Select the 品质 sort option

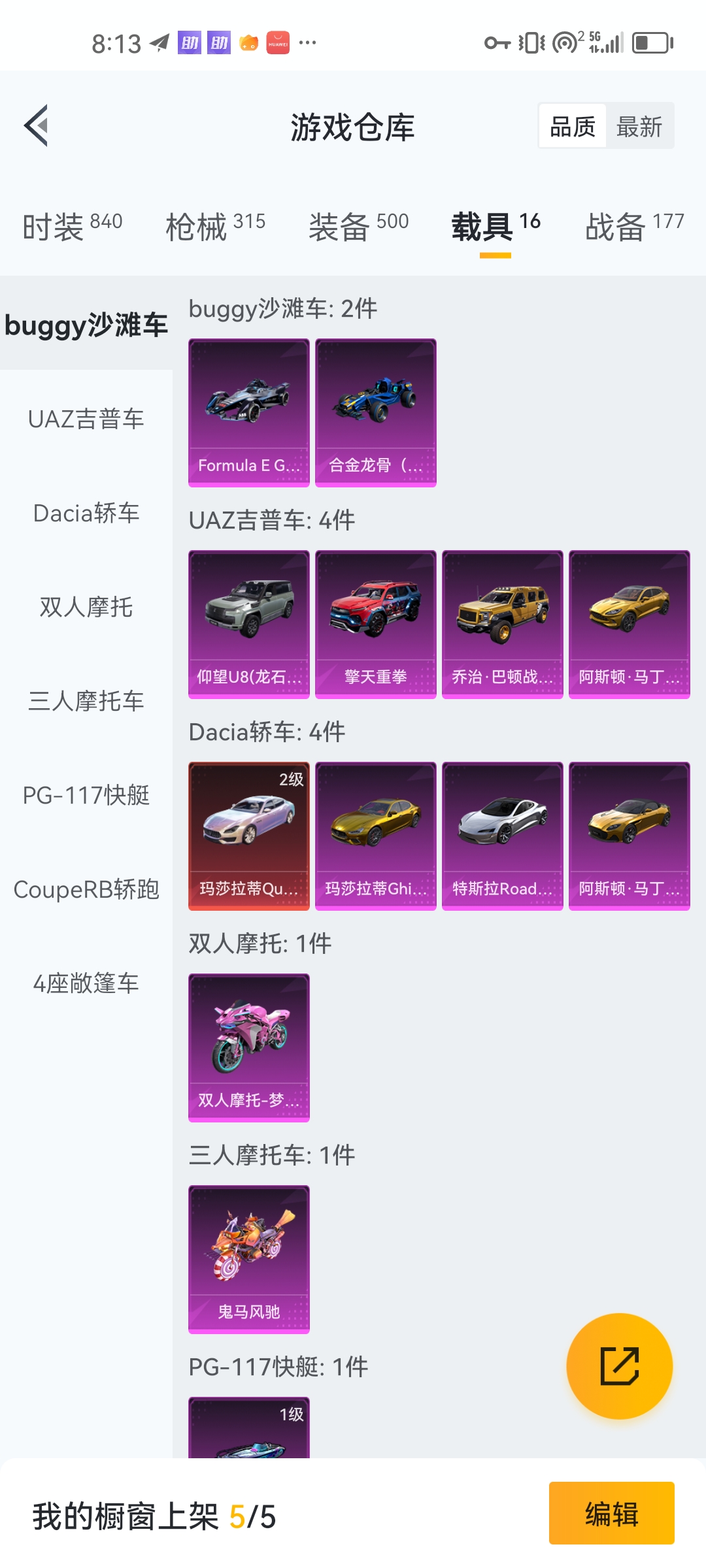pyautogui.click(x=573, y=126)
